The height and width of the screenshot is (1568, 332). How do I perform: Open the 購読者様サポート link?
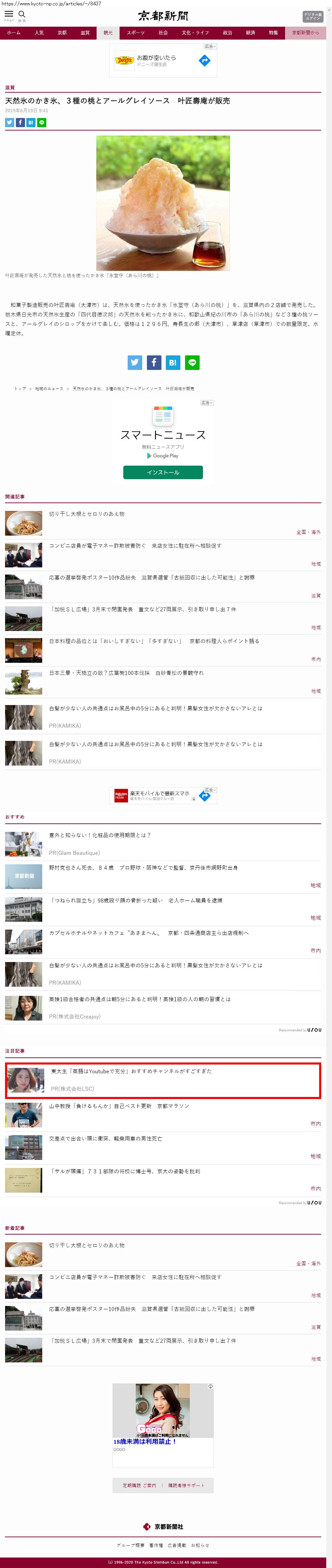pos(186,1485)
